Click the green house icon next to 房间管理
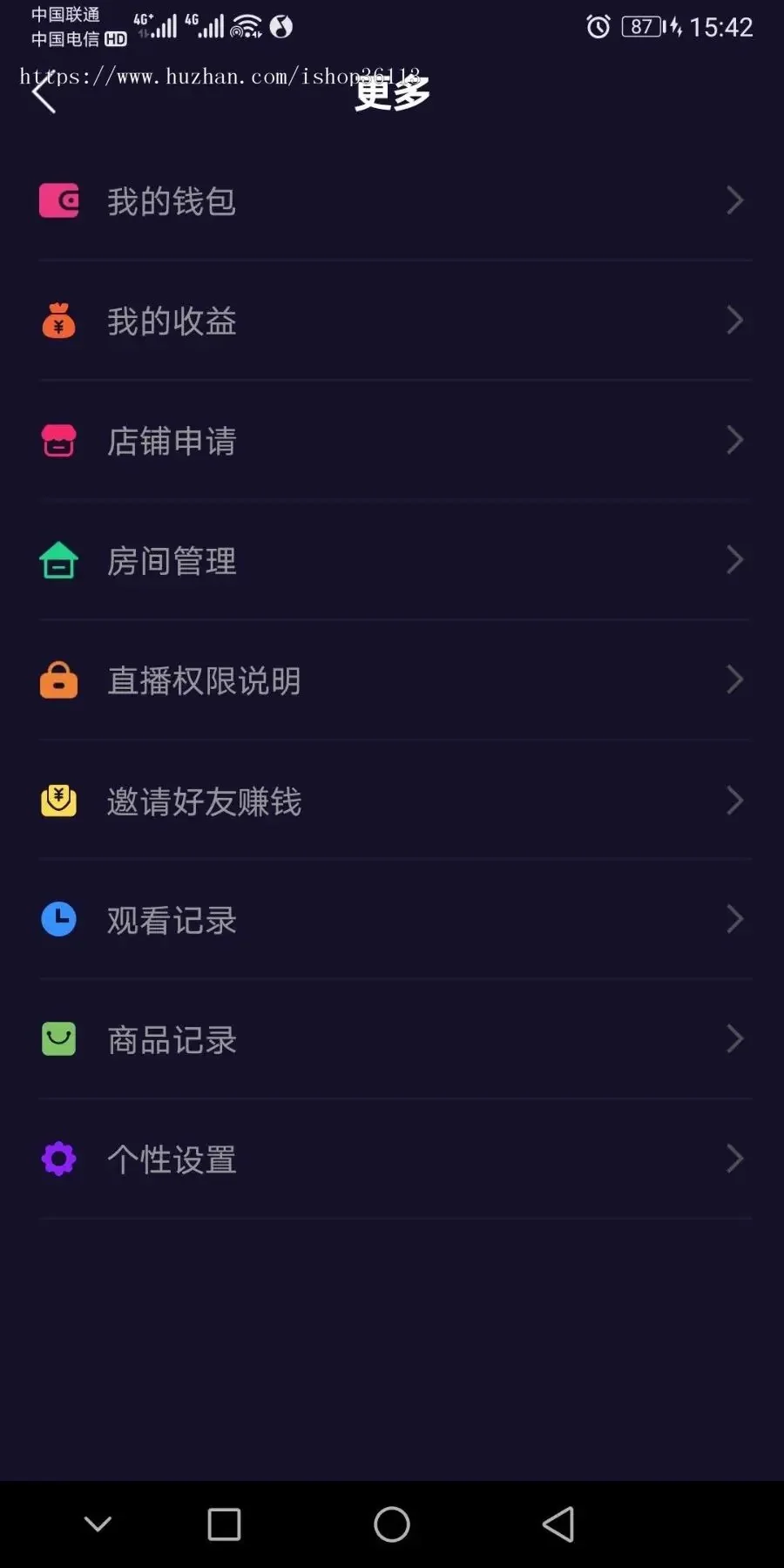Image resolution: width=784 pixels, height=1568 pixels. coord(58,560)
